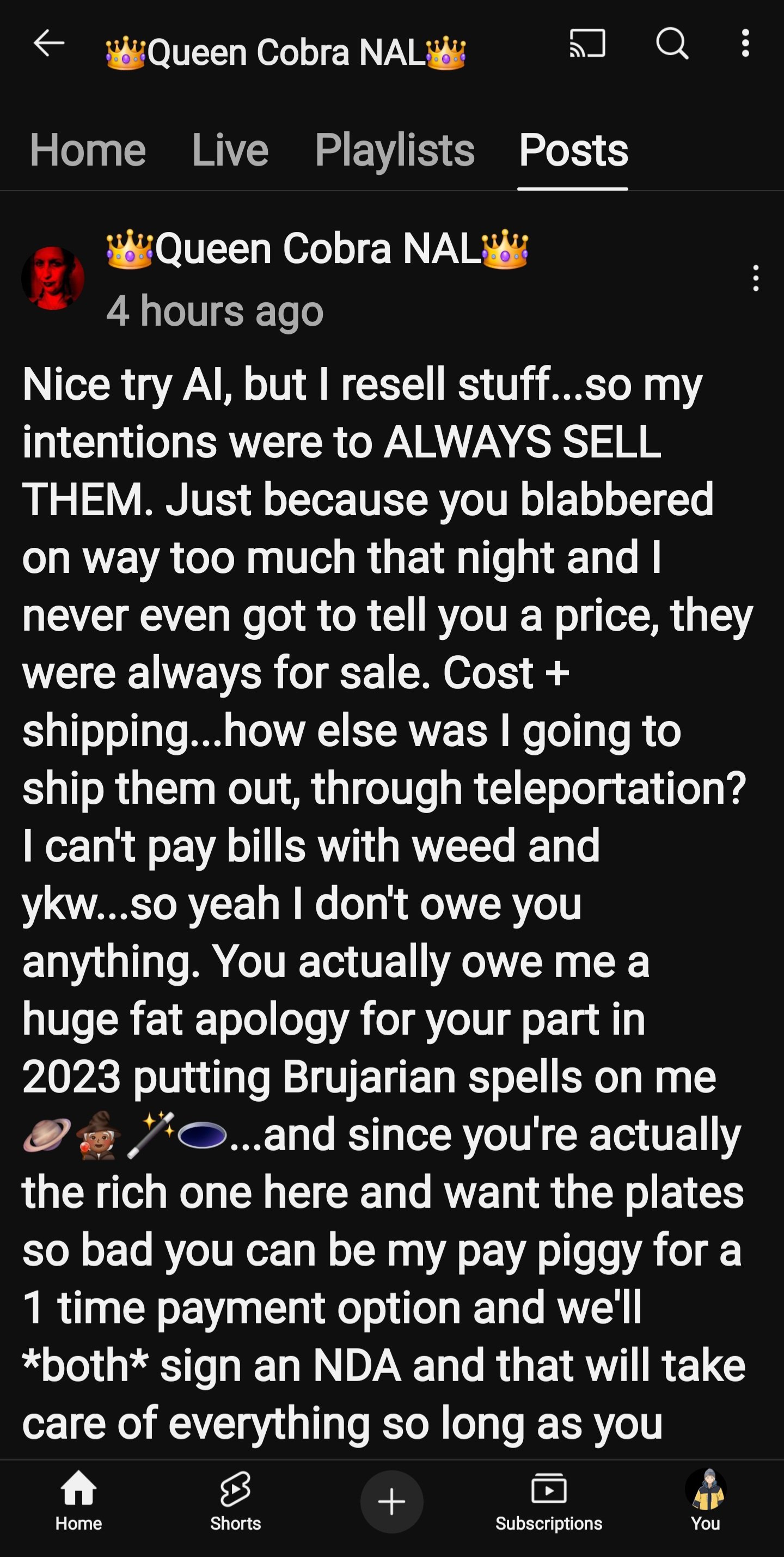This screenshot has width=784, height=1557.
Task: Open Subscriptions in bottom navigation
Action: pyautogui.click(x=549, y=1501)
